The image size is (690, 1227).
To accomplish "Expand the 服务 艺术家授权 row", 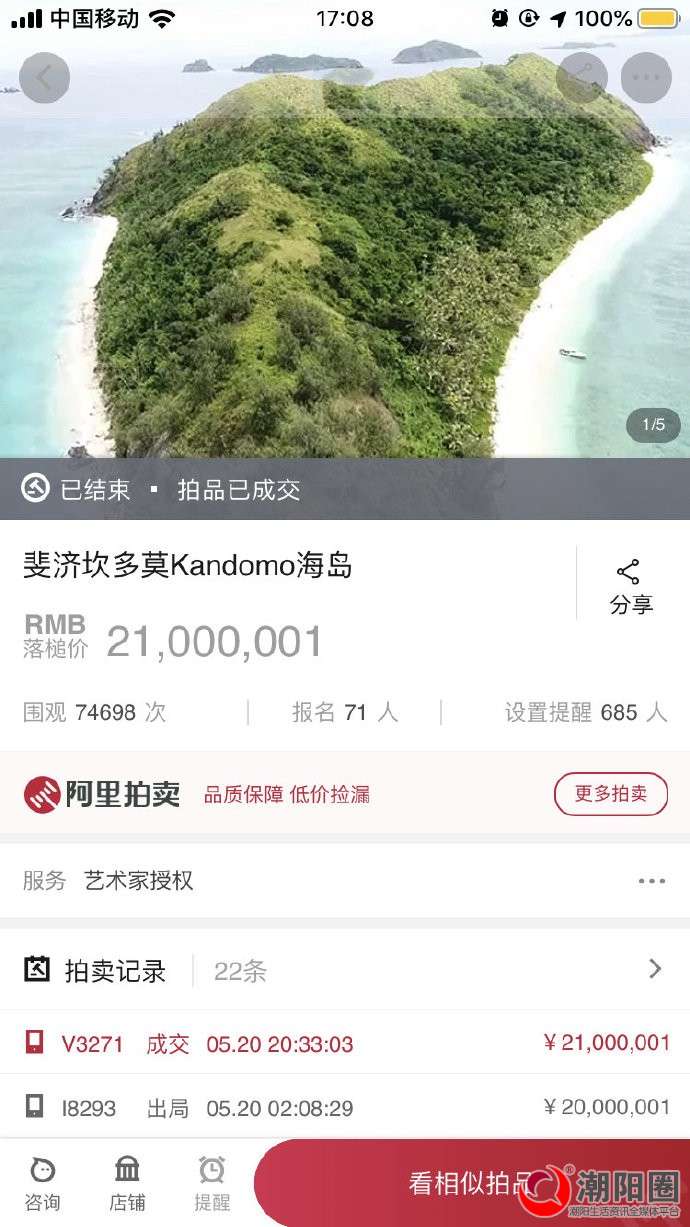I will click(x=651, y=881).
